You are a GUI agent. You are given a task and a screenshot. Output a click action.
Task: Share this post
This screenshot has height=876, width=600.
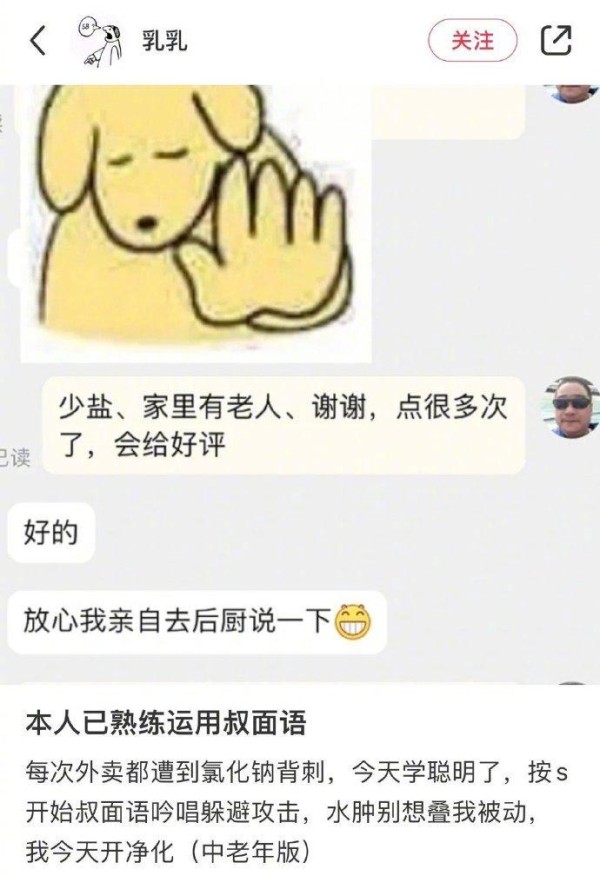click(x=556, y=41)
